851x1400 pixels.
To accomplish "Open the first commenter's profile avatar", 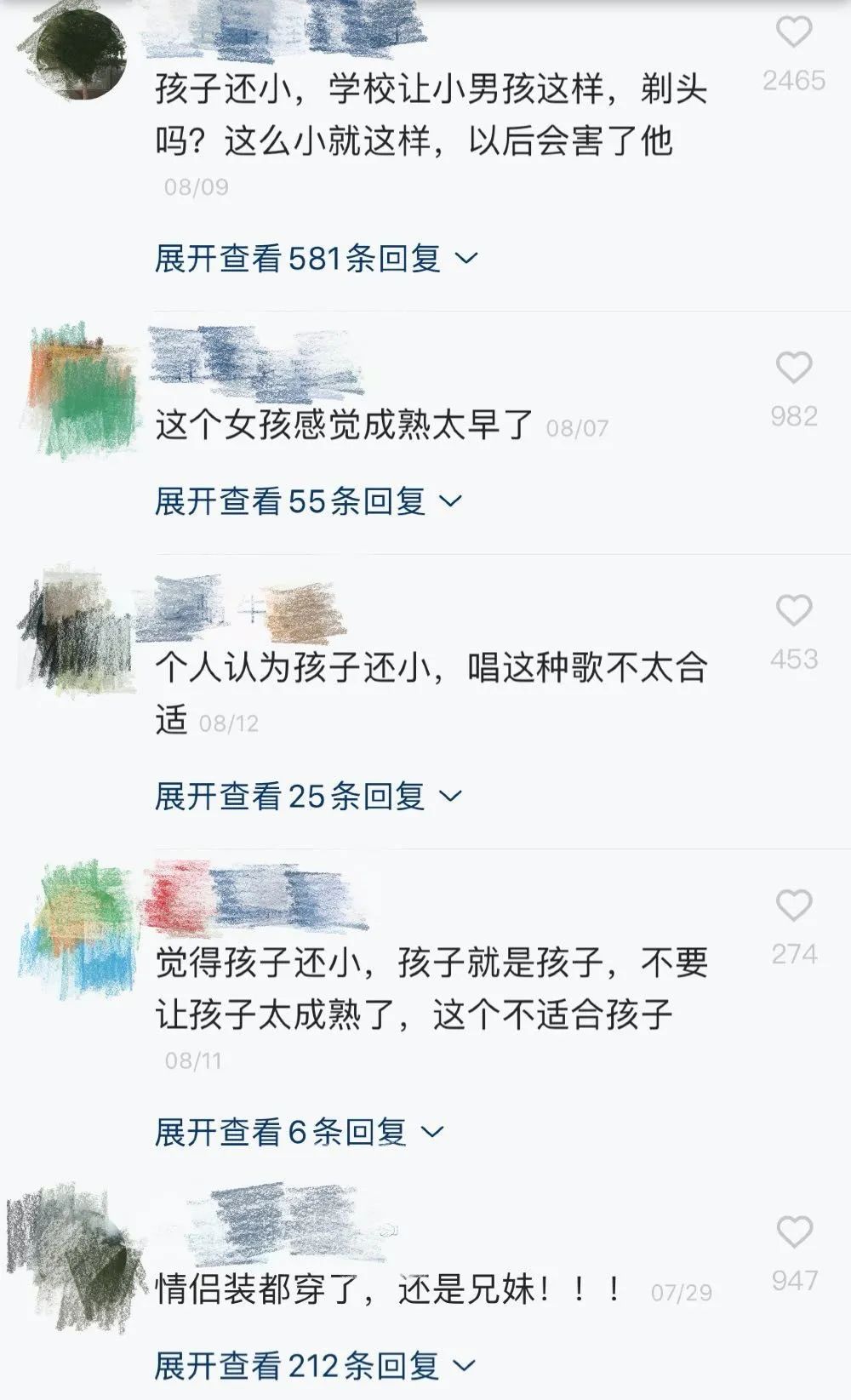I will [x=83, y=54].
